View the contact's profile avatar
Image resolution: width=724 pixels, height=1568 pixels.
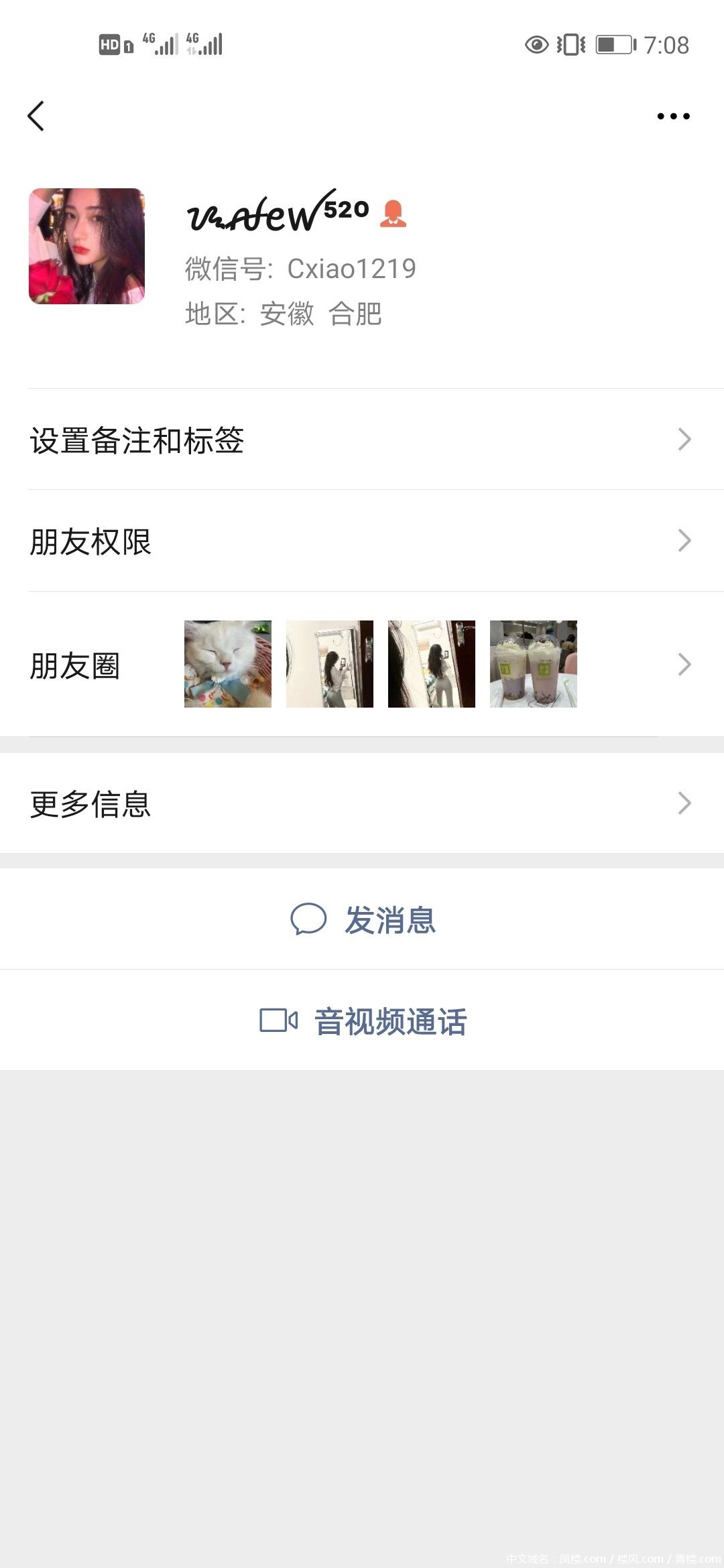click(86, 246)
